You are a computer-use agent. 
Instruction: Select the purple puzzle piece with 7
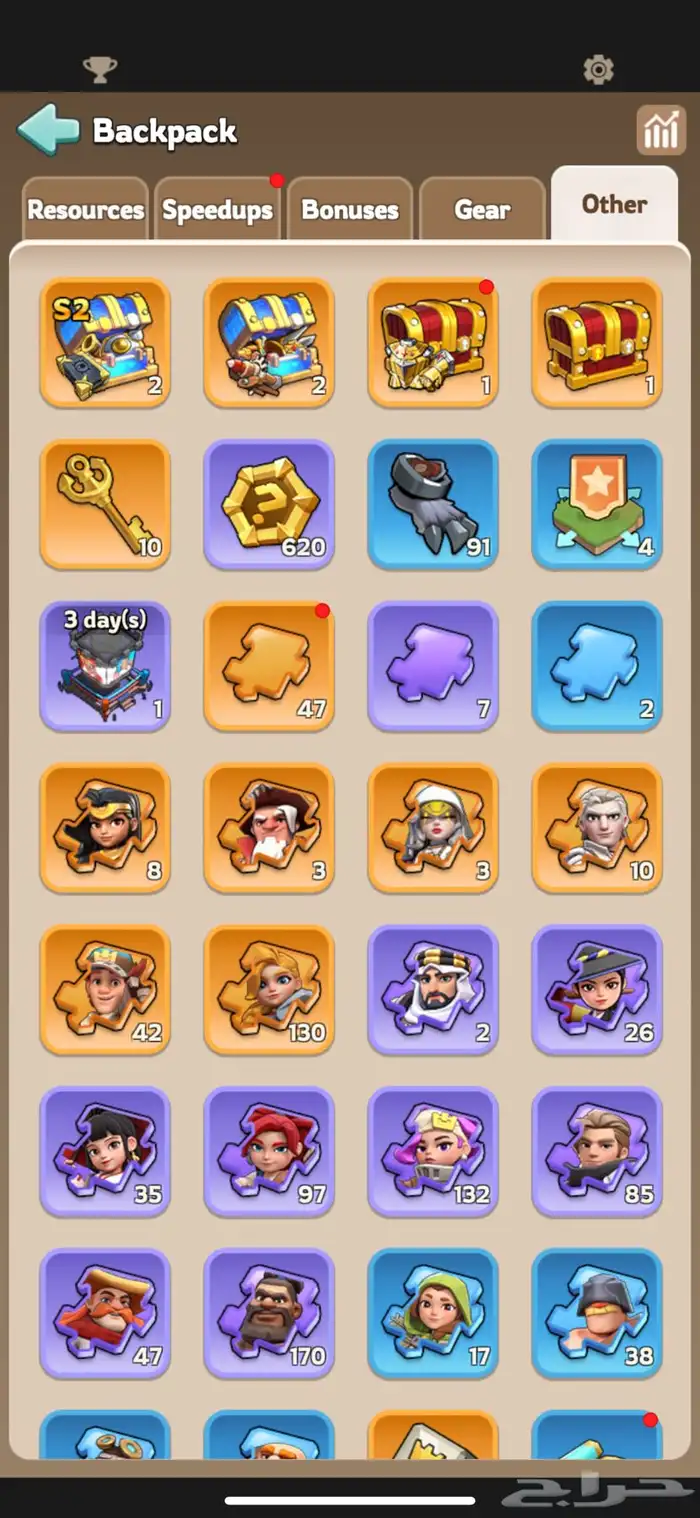click(433, 666)
